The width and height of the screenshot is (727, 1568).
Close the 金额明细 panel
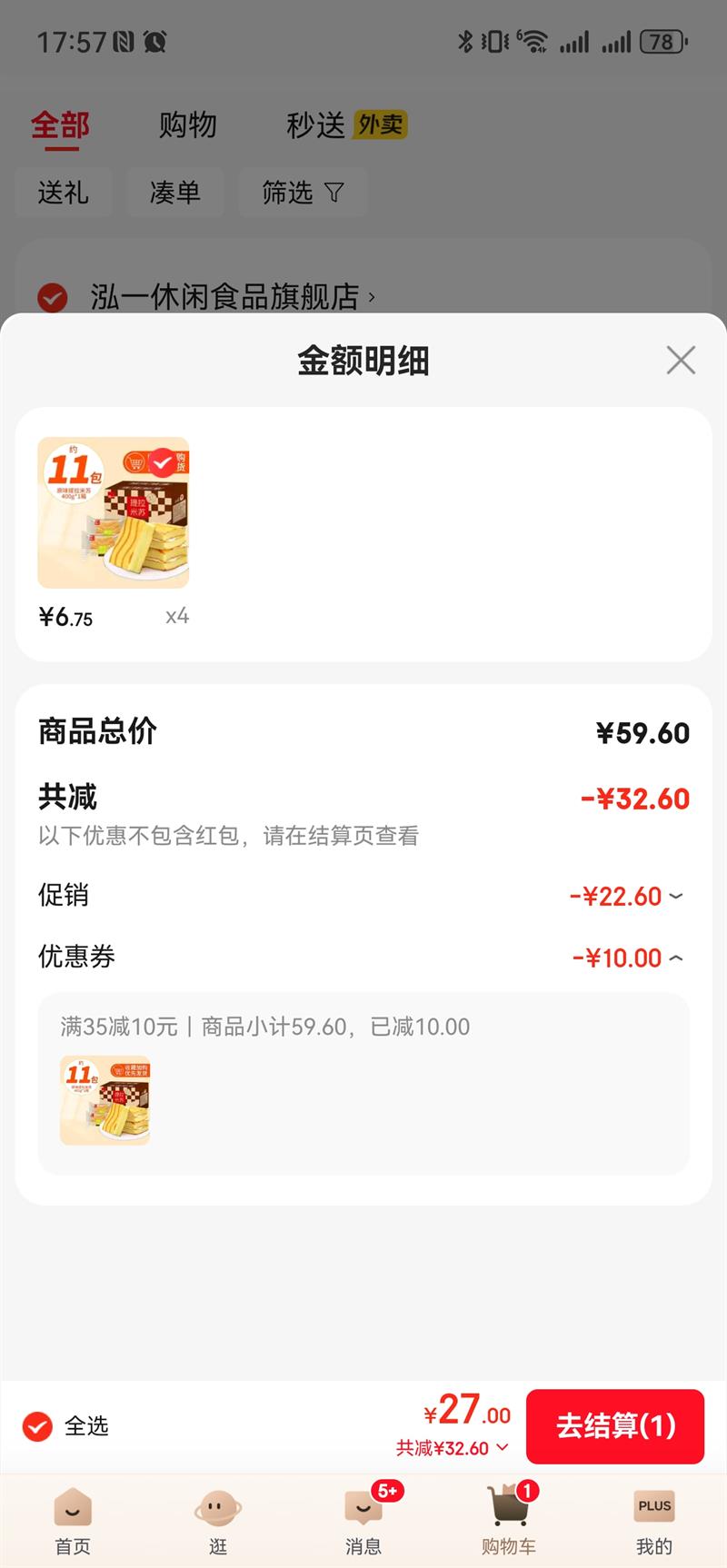point(681,361)
